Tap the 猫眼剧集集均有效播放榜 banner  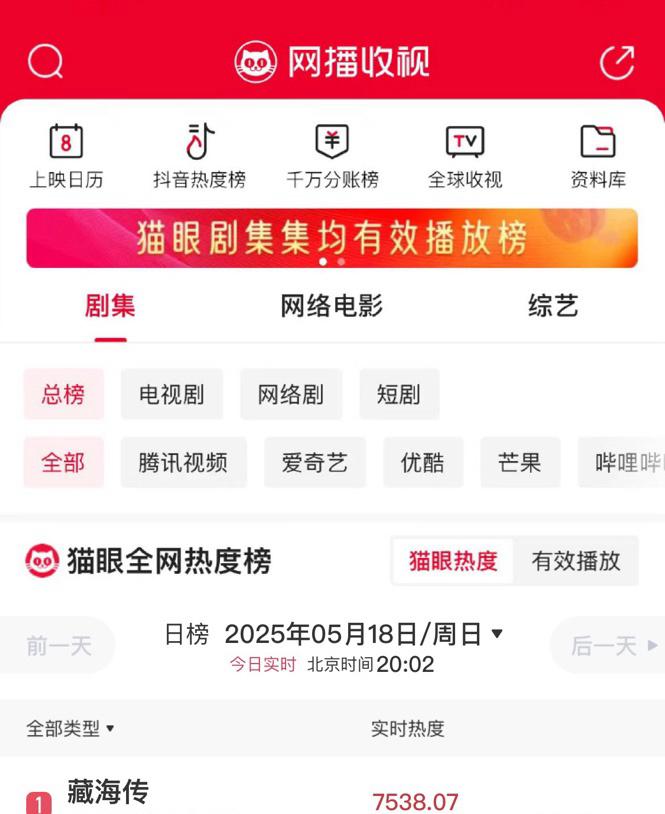tap(332, 238)
